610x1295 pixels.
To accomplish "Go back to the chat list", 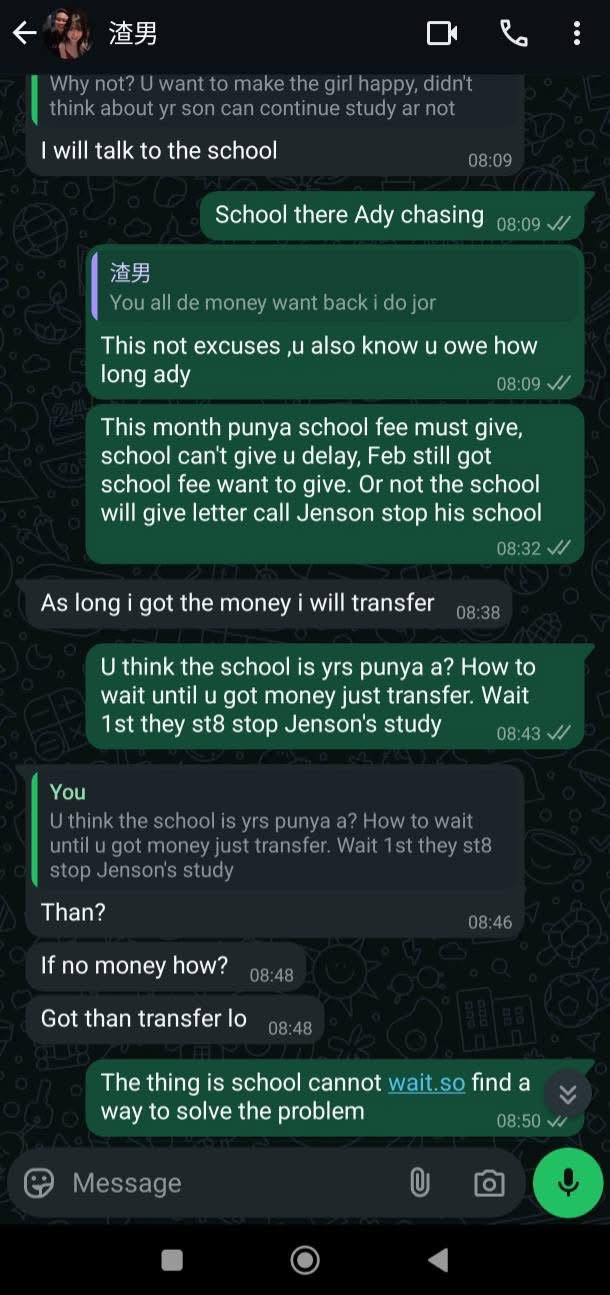I will (x=24, y=33).
